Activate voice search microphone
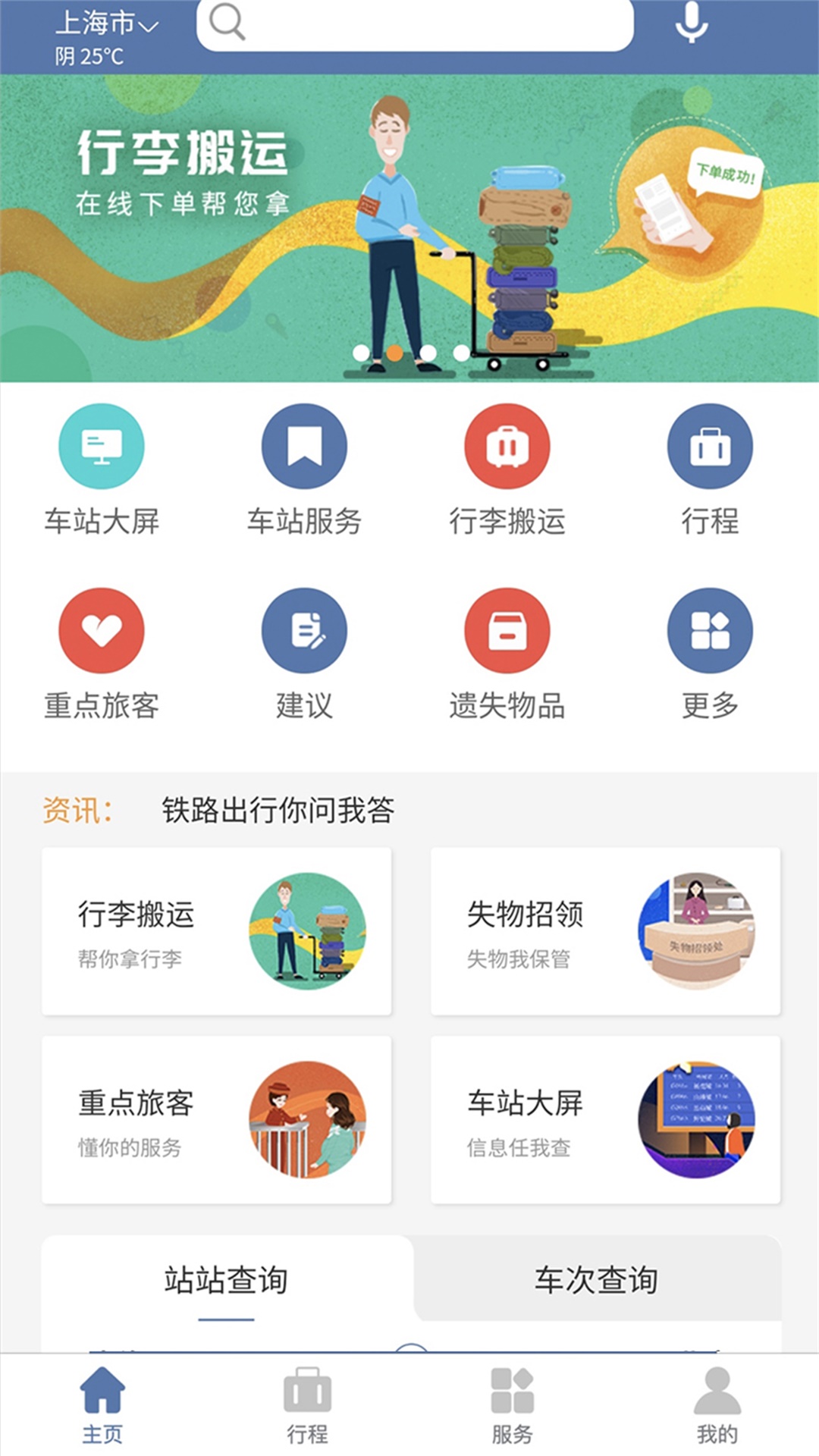819x1456 pixels. [691, 24]
